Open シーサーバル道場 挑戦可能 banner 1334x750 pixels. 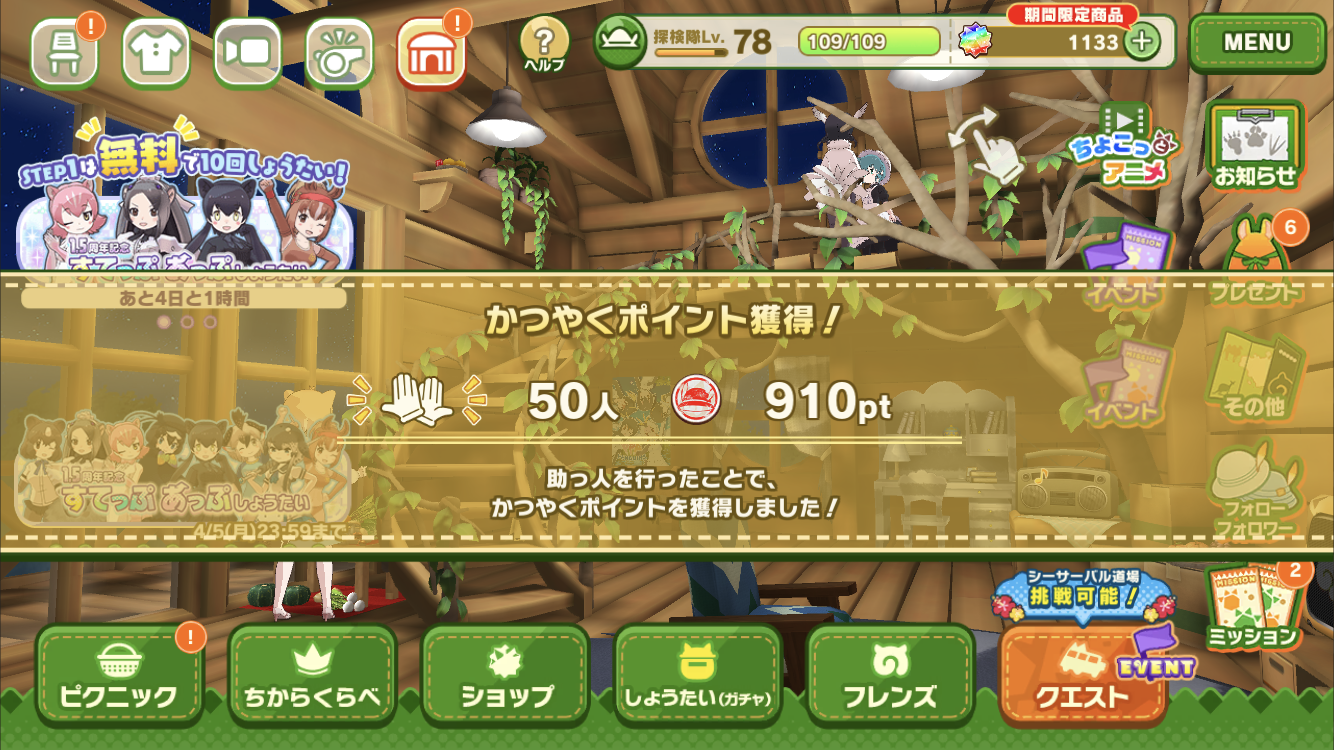1083,594
